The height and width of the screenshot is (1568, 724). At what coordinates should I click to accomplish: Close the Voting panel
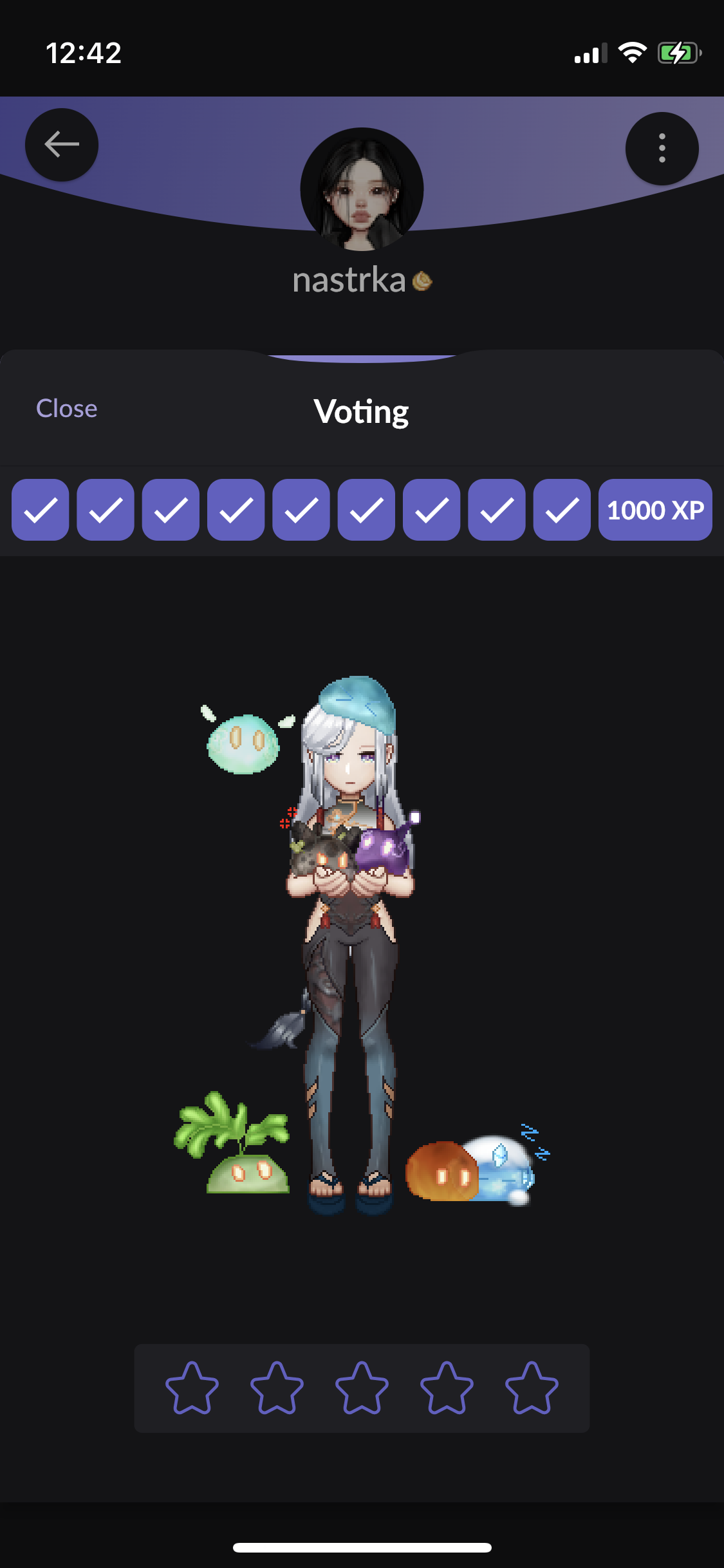(x=67, y=408)
